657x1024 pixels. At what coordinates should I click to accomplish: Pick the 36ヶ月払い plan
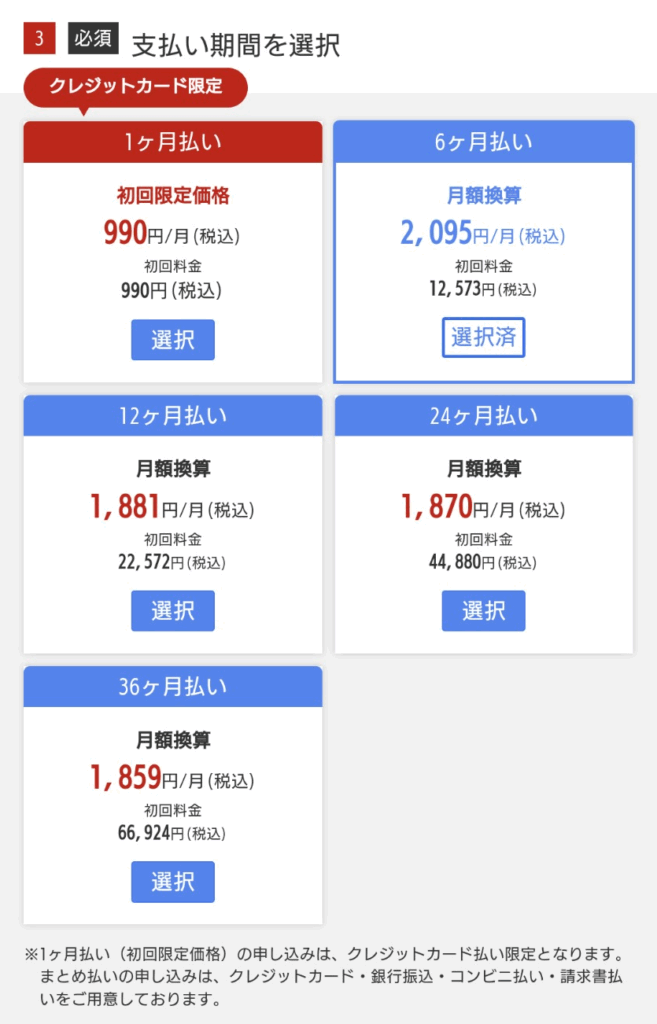click(172, 882)
